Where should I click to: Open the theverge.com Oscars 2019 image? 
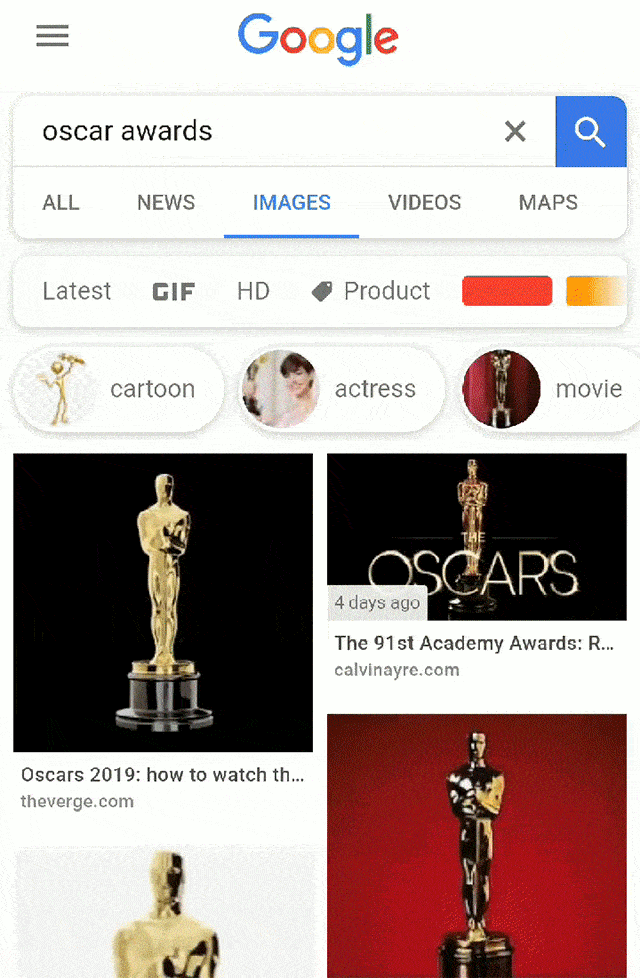click(163, 602)
